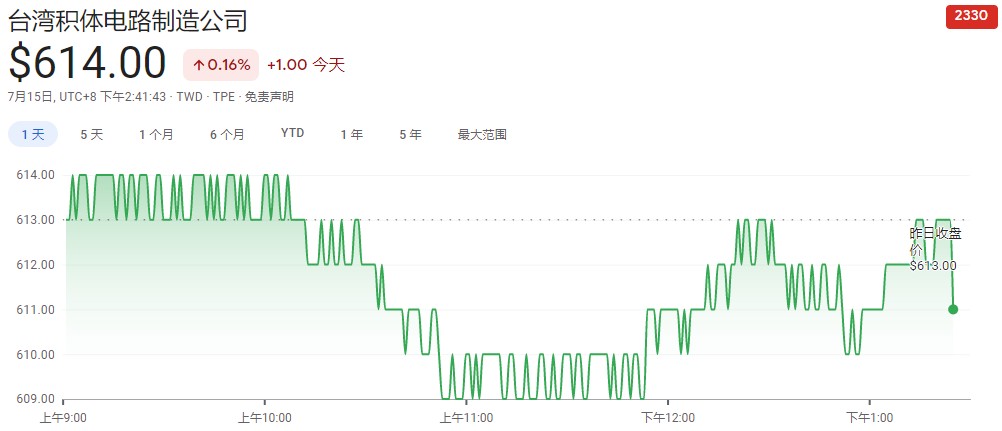Screen dimensions: 1002x431
Task: Show the 最大范围 chart
Action: (x=482, y=134)
